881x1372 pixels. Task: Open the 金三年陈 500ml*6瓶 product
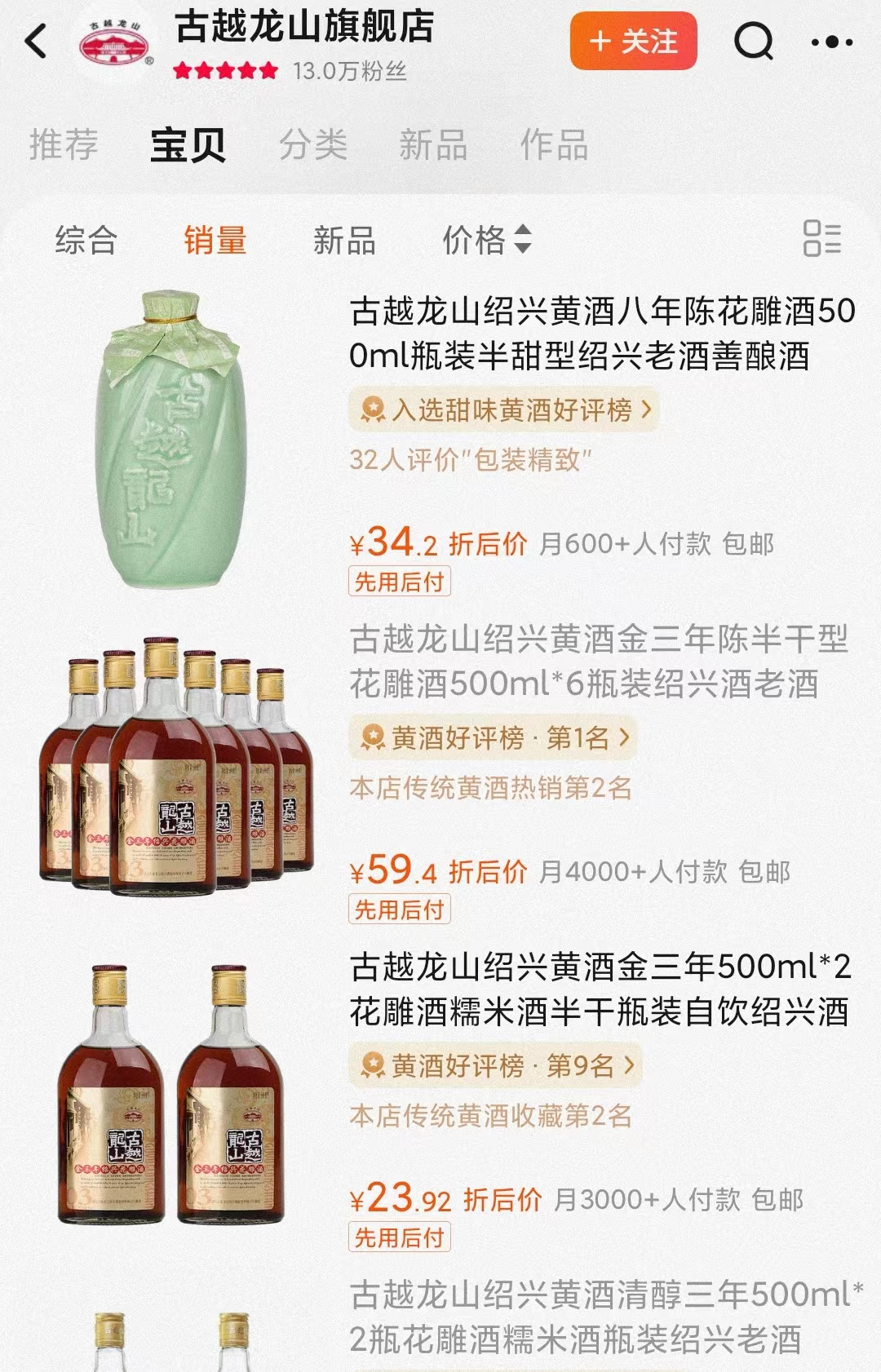click(599, 661)
